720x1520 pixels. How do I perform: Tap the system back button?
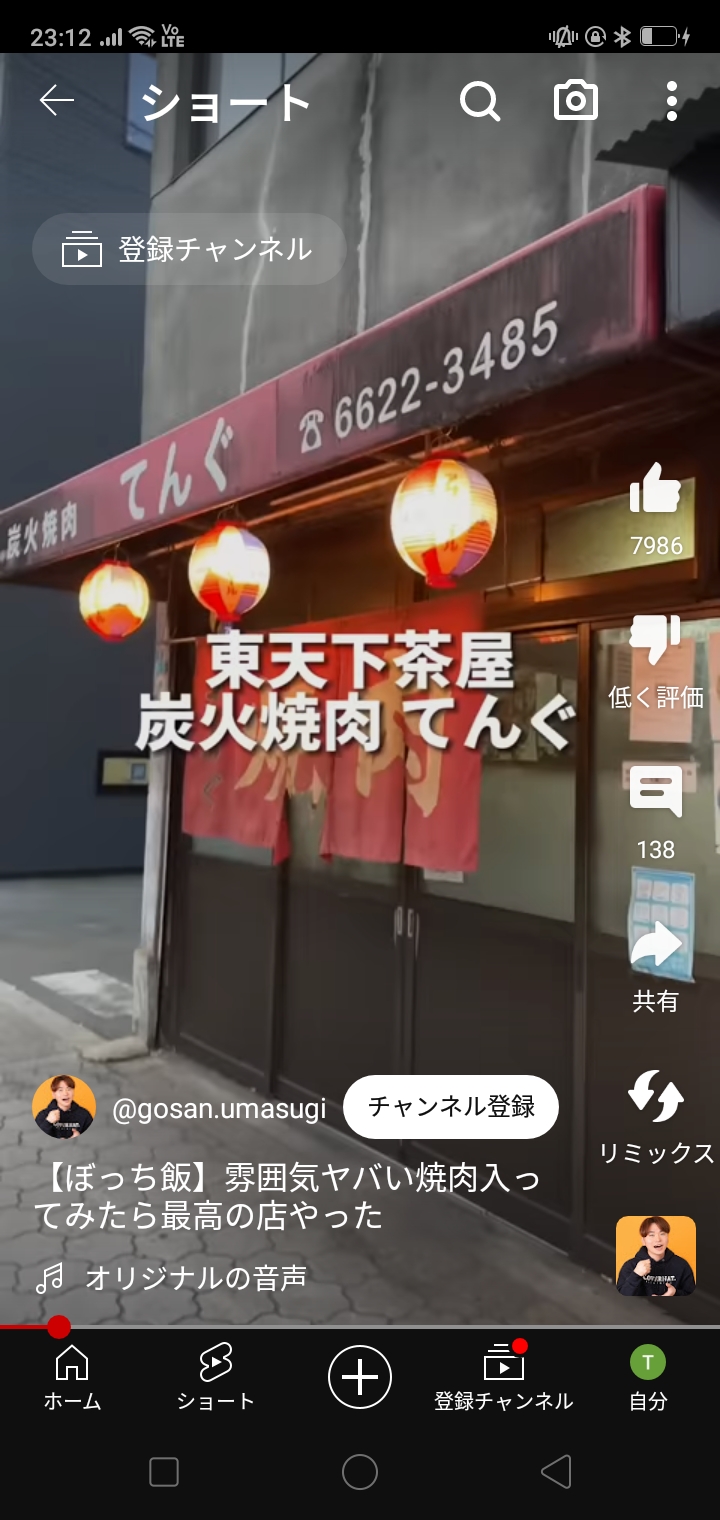pos(555,1471)
